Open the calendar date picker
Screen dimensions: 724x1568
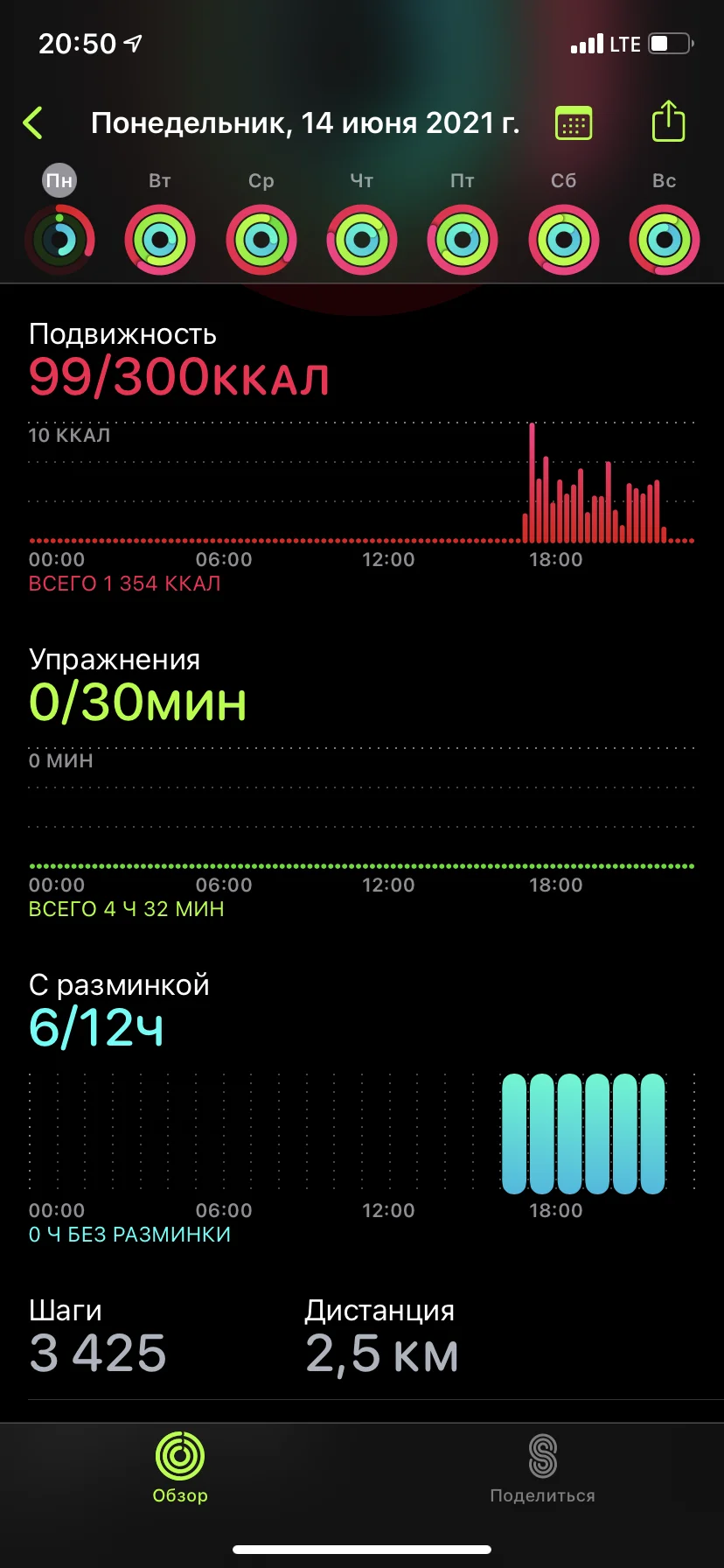574,123
